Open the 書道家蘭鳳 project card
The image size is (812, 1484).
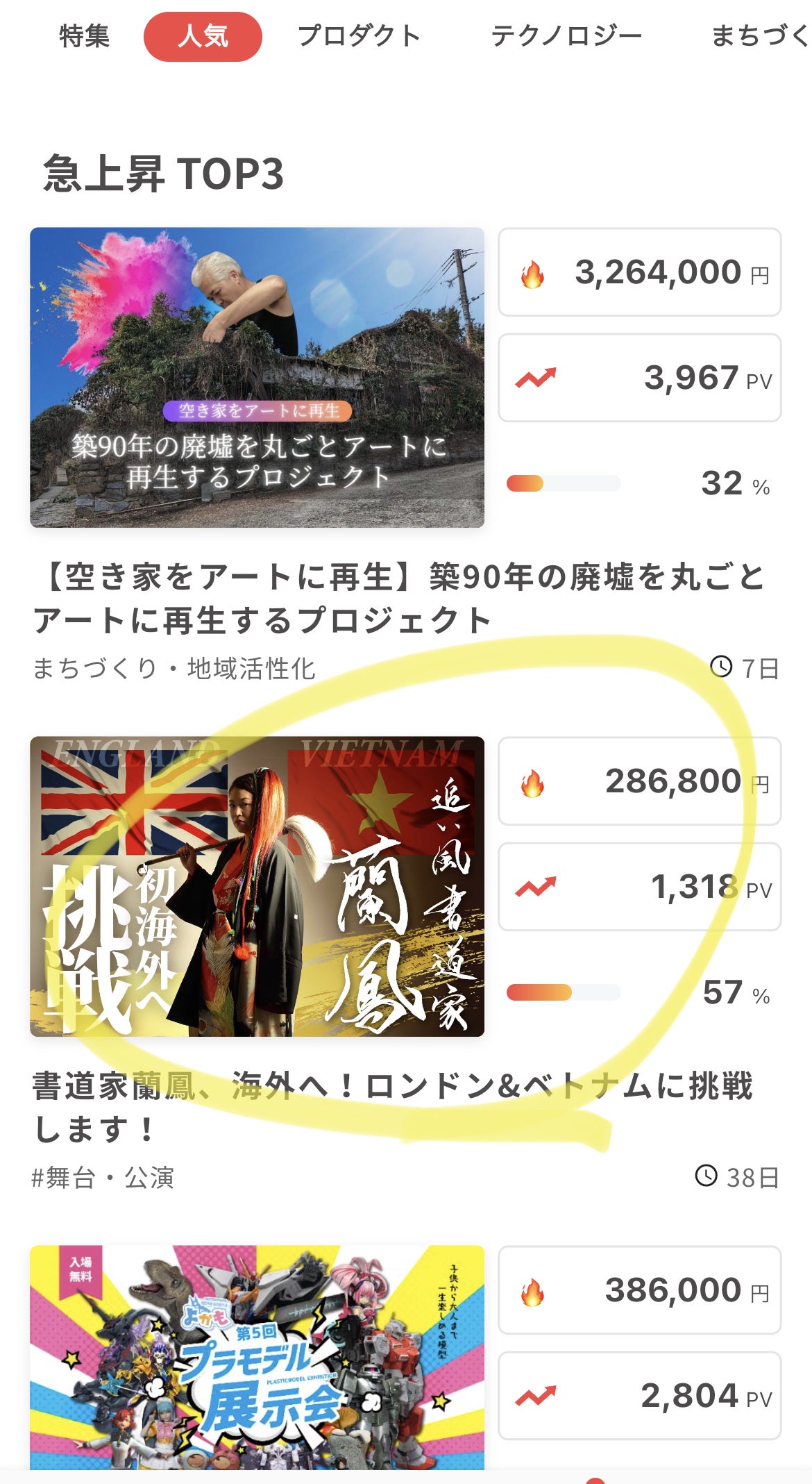point(257,886)
